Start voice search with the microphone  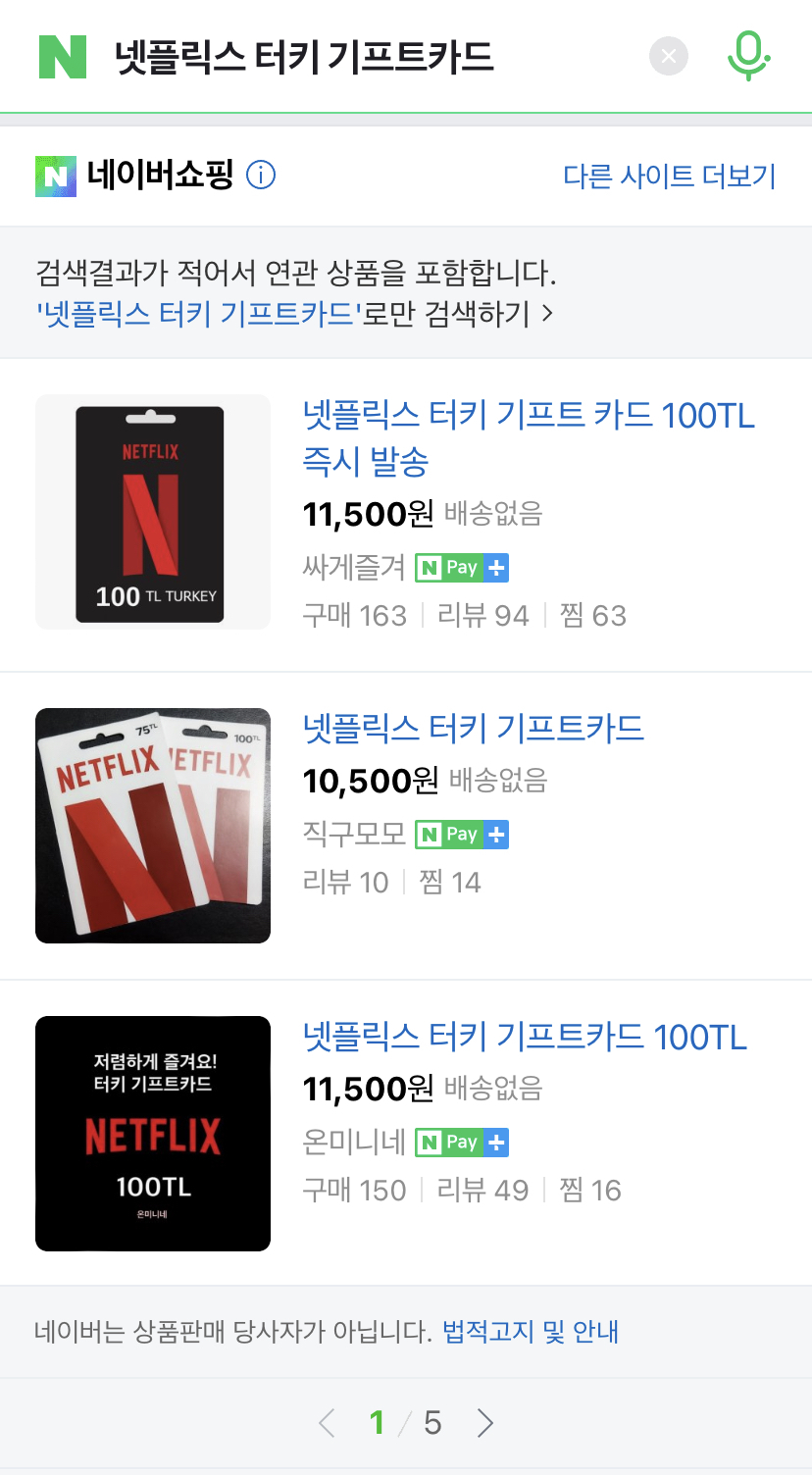(748, 56)
